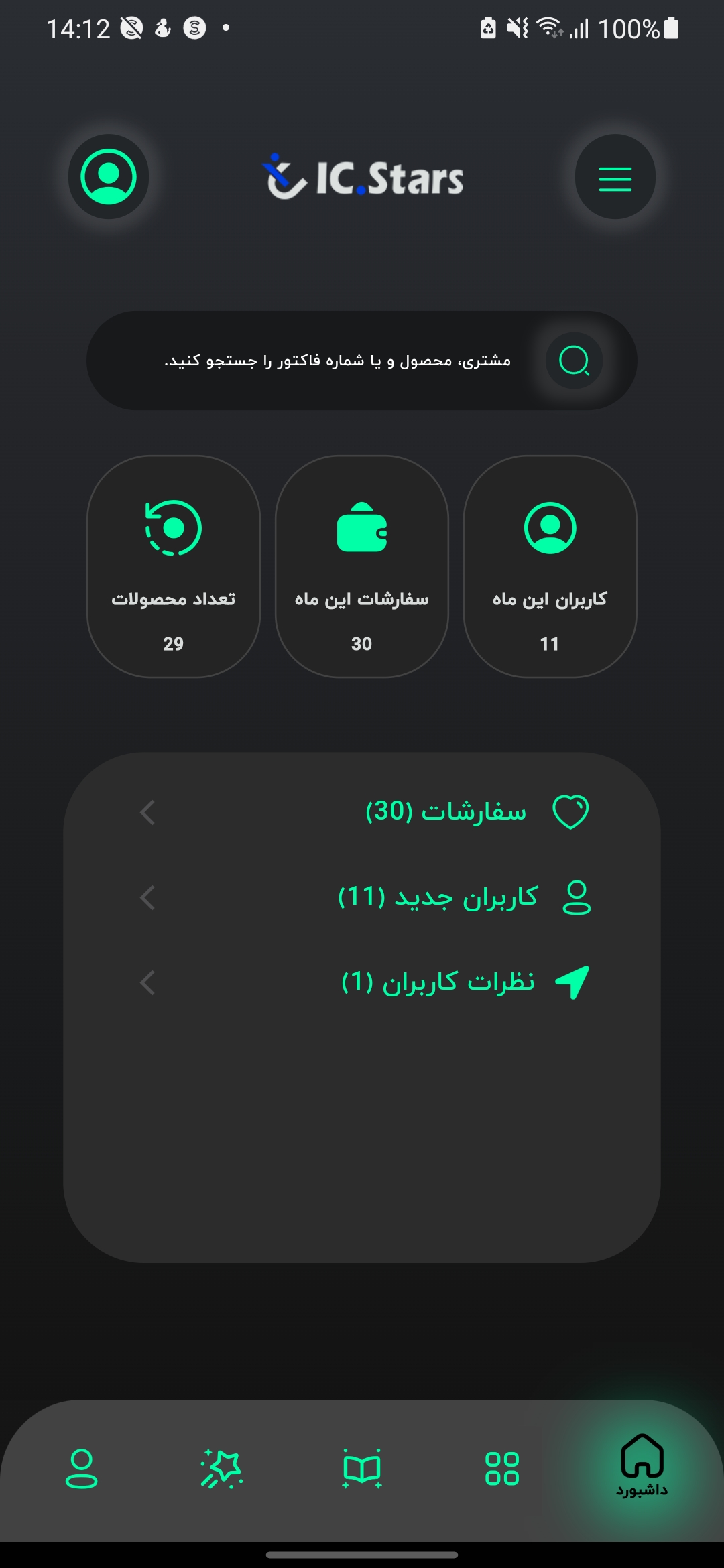The height and width of the screenshot is (1568, 724).
Task: Open the سفارشات این ماه card
Action: point(361,566)
